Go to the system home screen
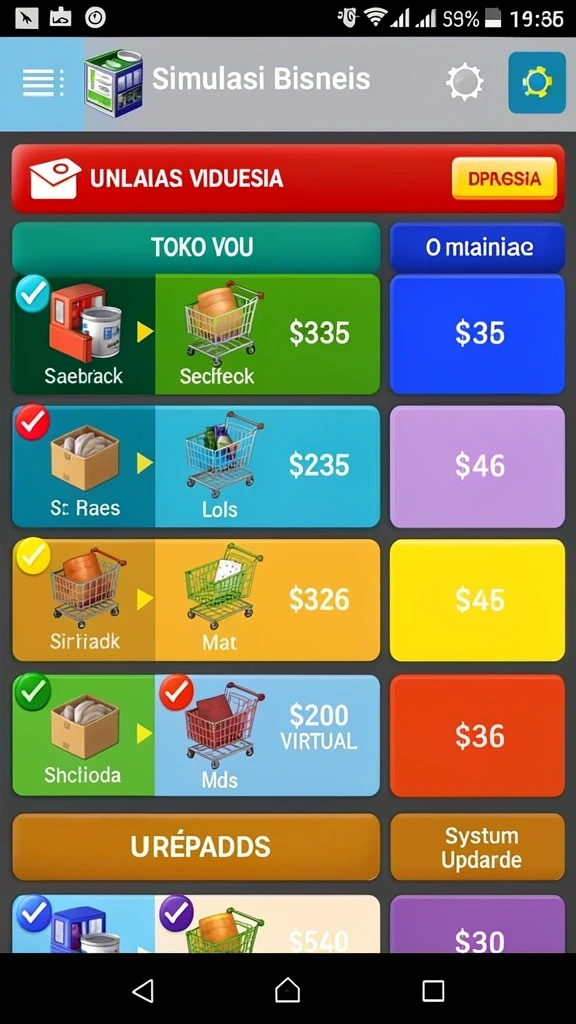576x1024 pixels. pos(287,990)
